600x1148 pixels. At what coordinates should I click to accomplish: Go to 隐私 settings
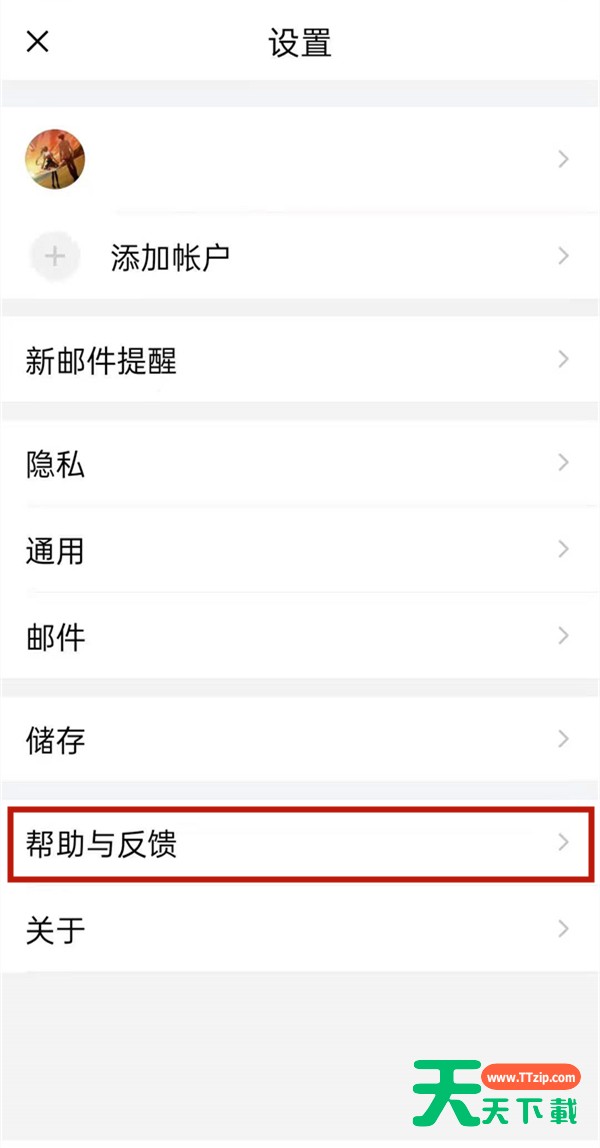[x=300, y=464]
